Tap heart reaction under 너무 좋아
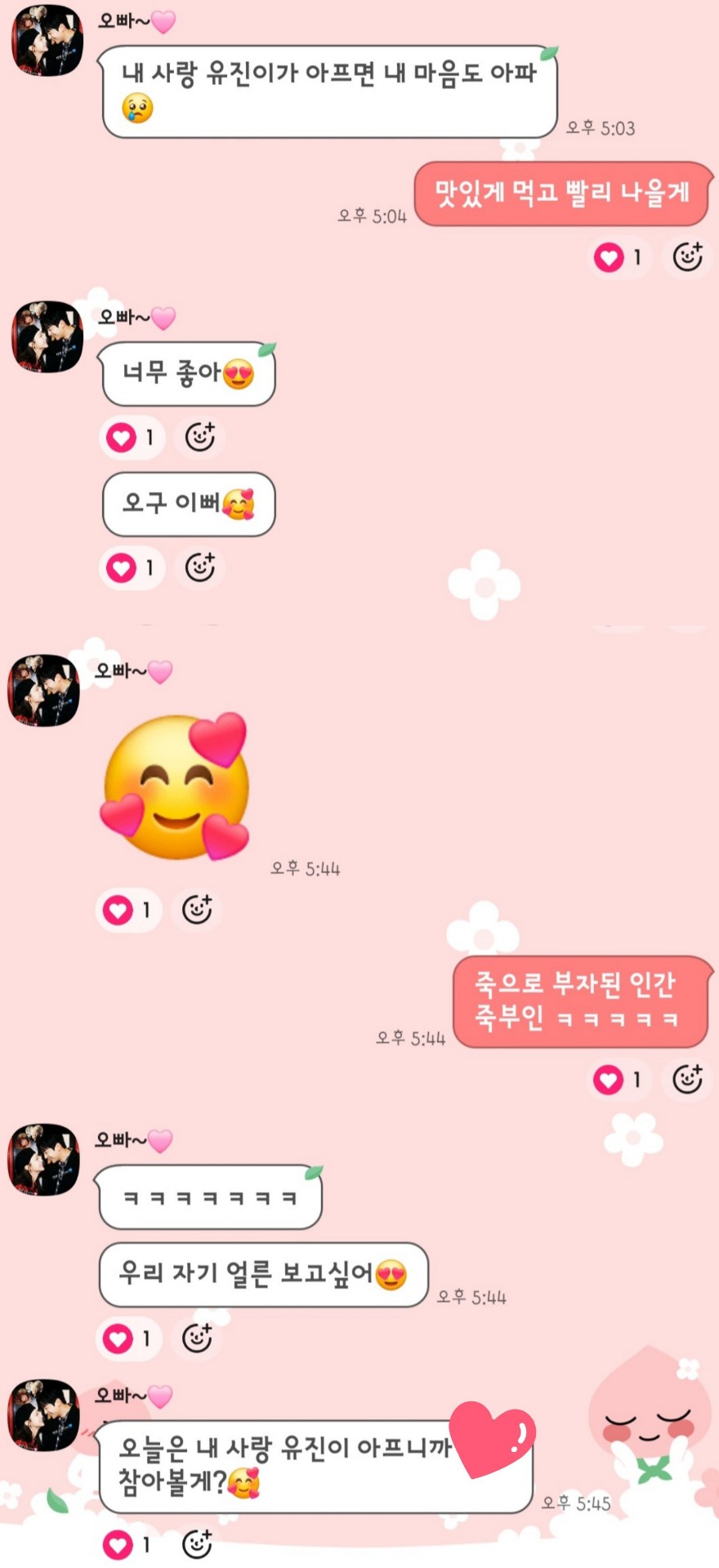719x1568 pixels. pyautogui.click(x=122, y=438)
